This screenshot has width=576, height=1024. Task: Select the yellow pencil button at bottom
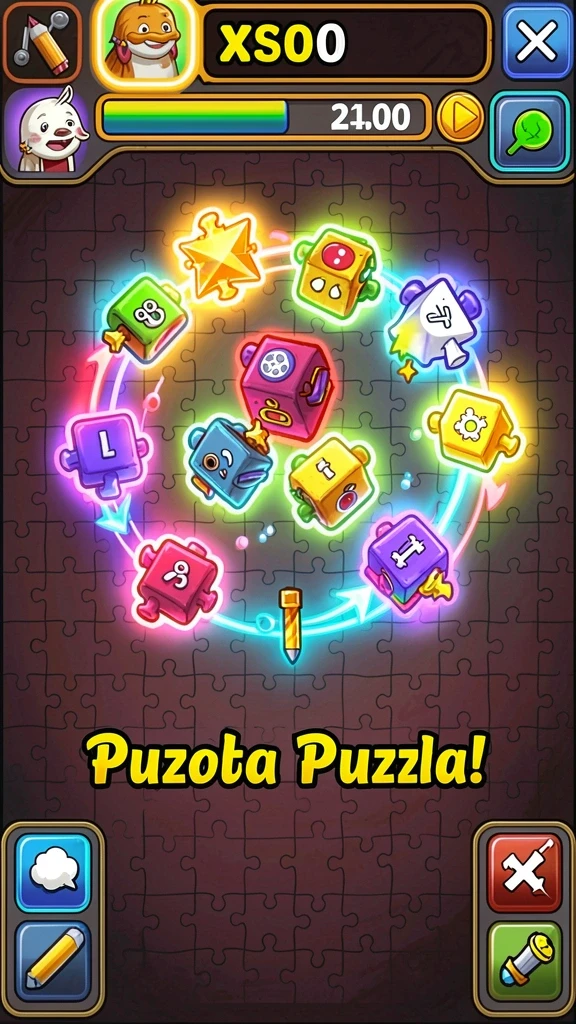point(52,962)
